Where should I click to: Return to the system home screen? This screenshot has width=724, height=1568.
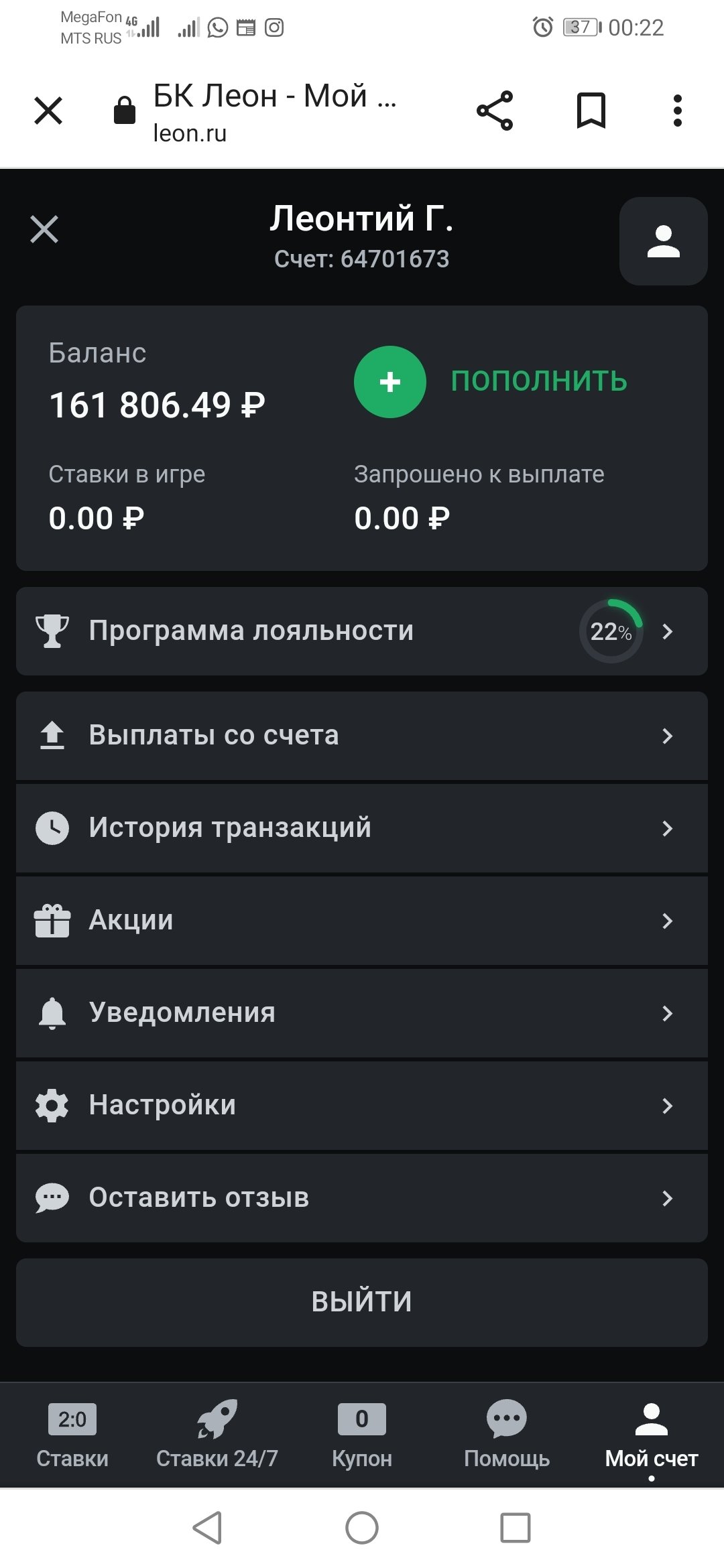tap(362, 1528)
